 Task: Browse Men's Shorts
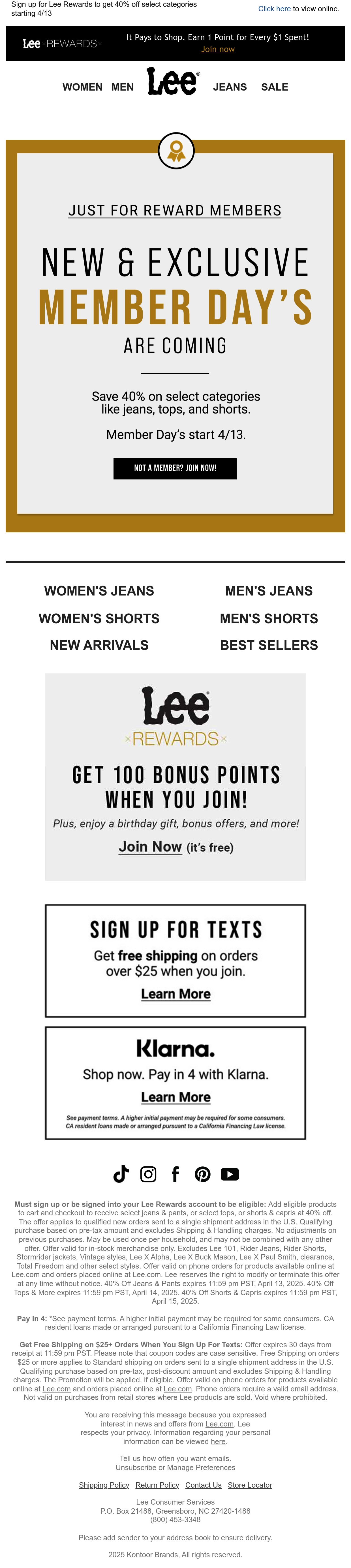[269, 618]
